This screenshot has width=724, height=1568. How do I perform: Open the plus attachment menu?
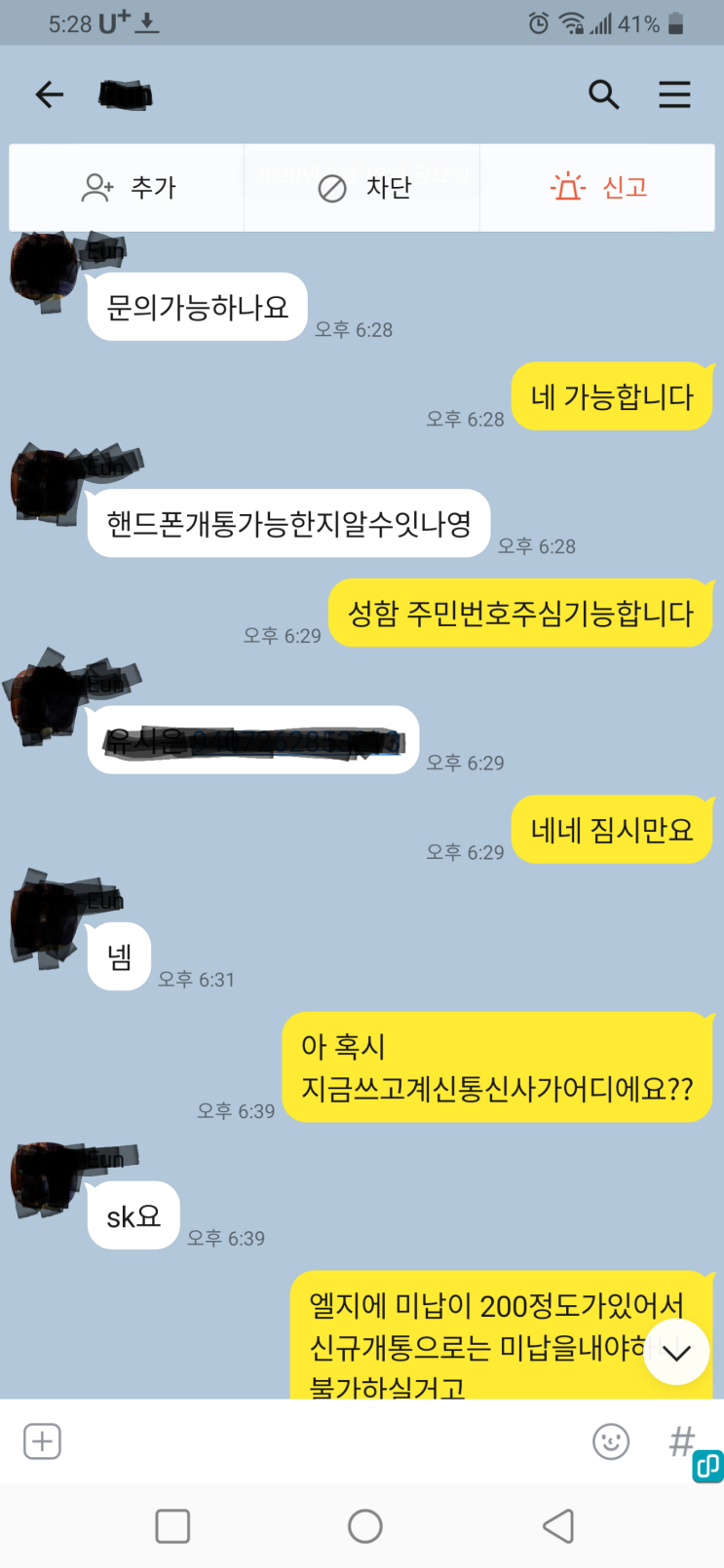42,1441
